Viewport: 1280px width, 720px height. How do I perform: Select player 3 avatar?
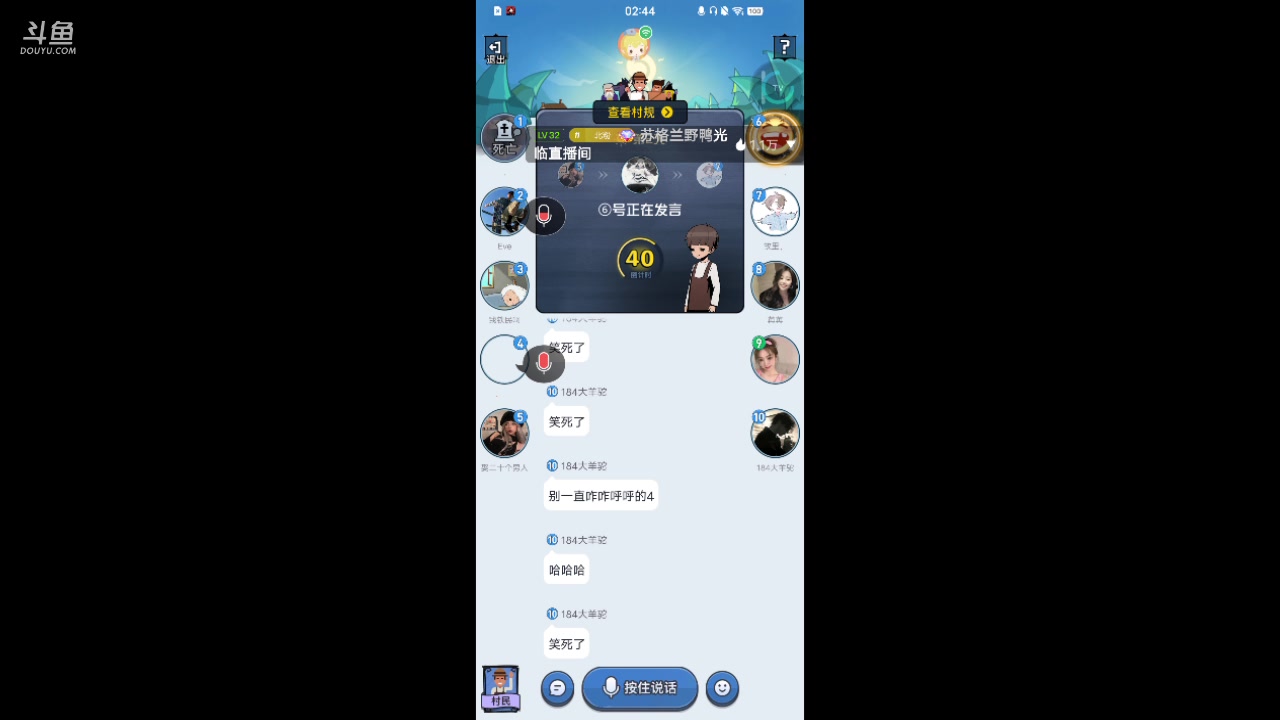pyautogui.click(x=504, y=286)
